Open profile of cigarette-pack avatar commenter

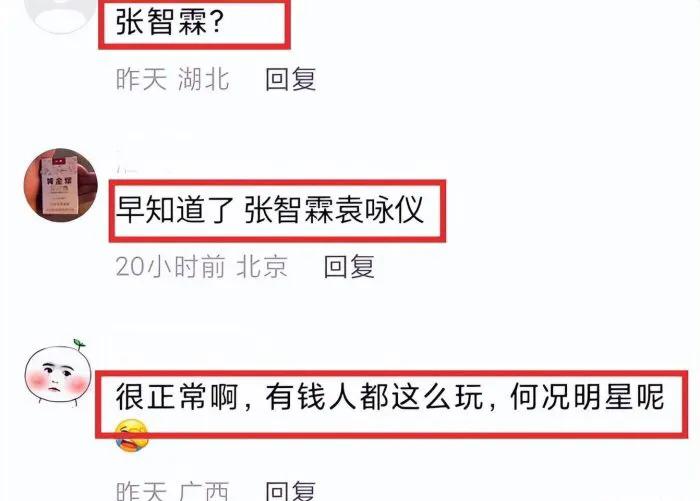coord(59,184)
